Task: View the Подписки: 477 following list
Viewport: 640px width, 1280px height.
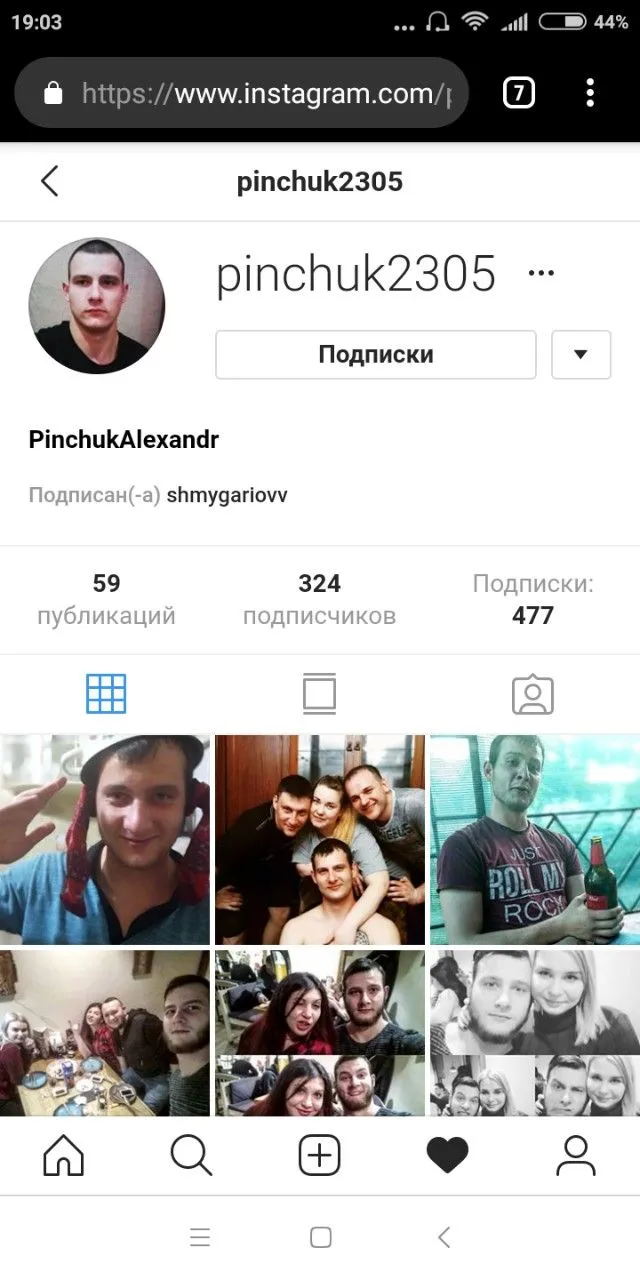Action: click(532, 599)
